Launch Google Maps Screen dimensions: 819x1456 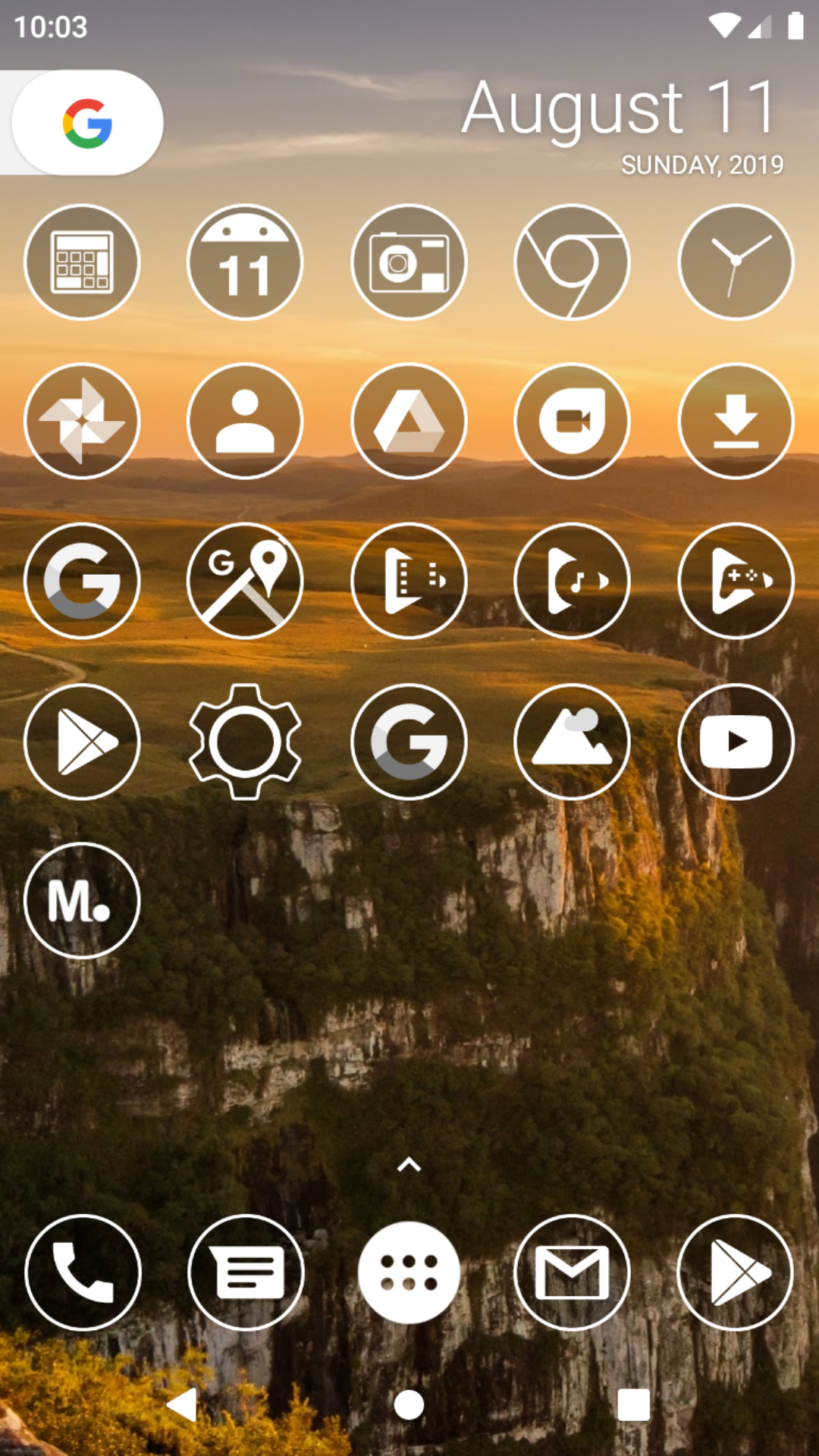tap(245, 581)
